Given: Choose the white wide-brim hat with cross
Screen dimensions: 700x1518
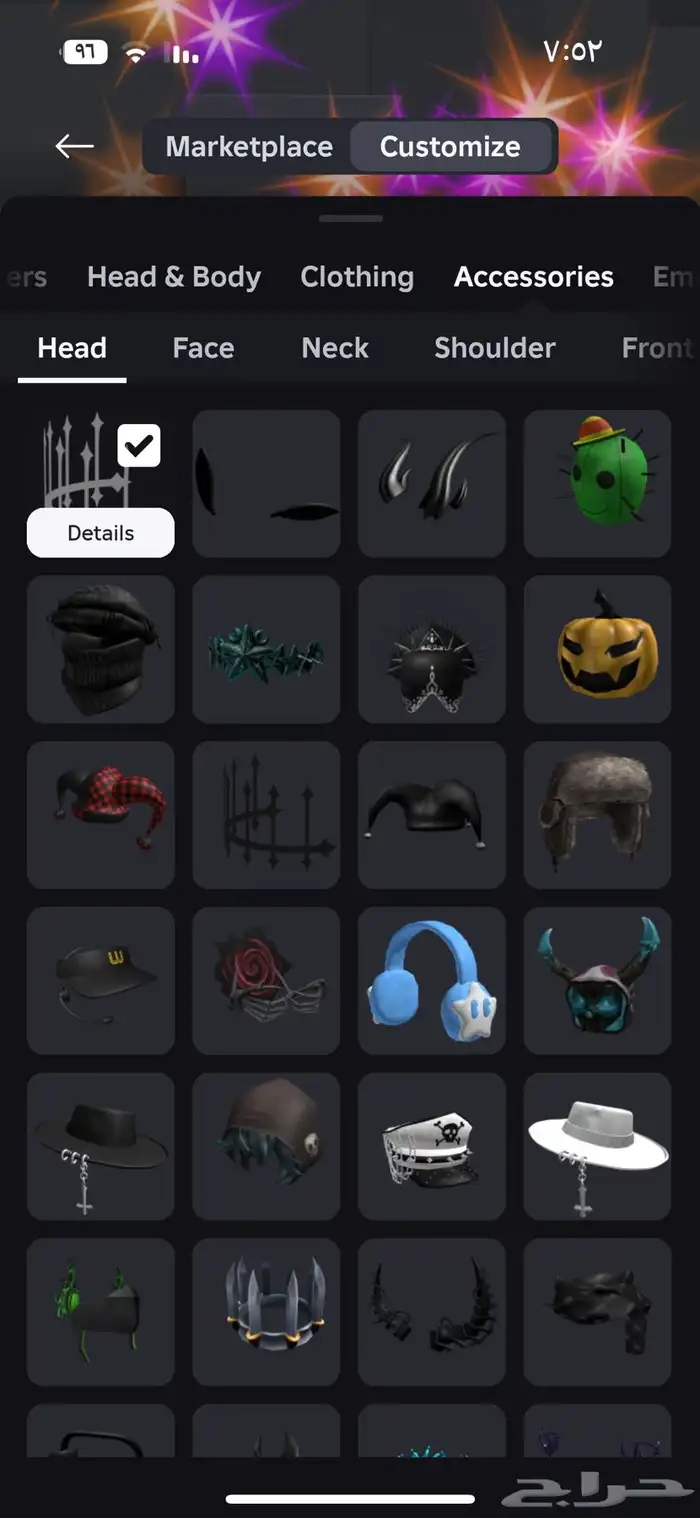Looking at the screenshot, I should point(597,1147).
